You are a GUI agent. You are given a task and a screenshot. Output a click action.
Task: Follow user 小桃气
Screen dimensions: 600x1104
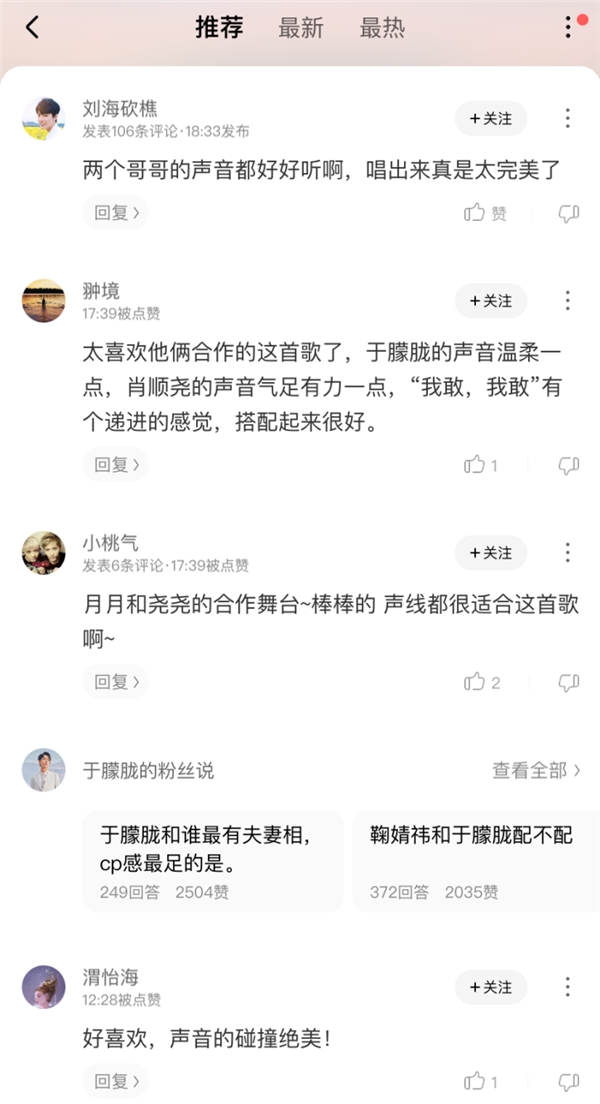490,553
